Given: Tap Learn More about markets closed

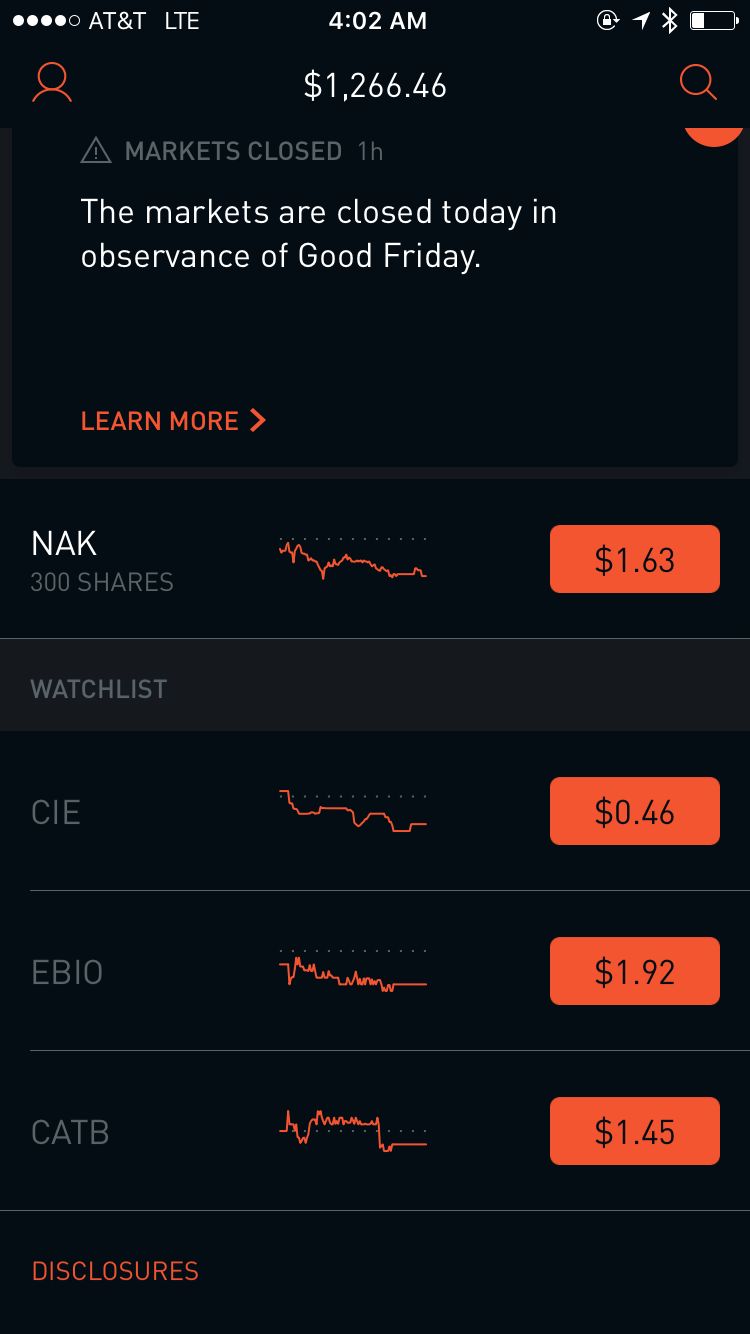Looking at the screenshot, I should pos(173,421).
